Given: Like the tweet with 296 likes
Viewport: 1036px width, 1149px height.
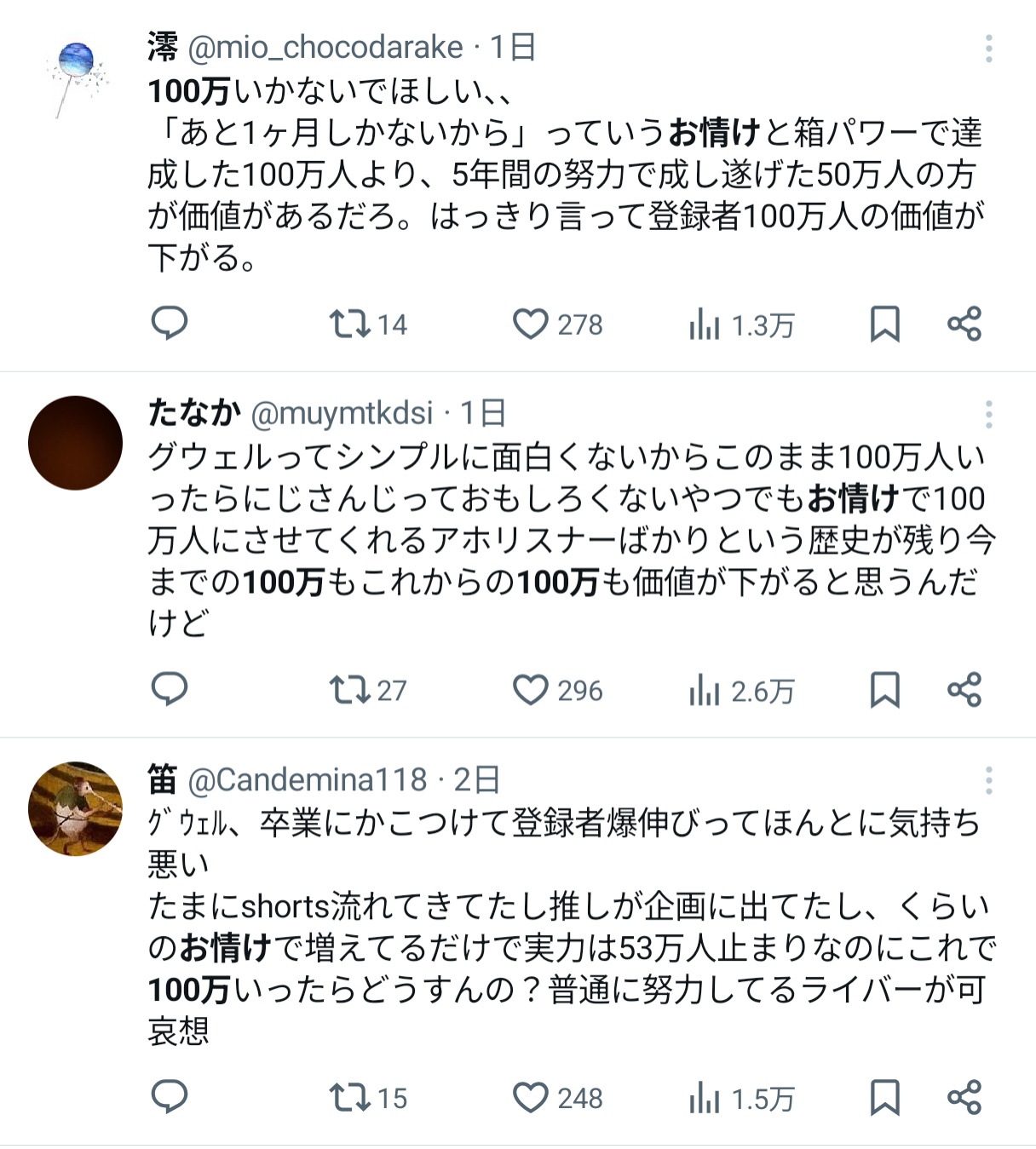Looking at the screenshot, I should coord(530,690).
